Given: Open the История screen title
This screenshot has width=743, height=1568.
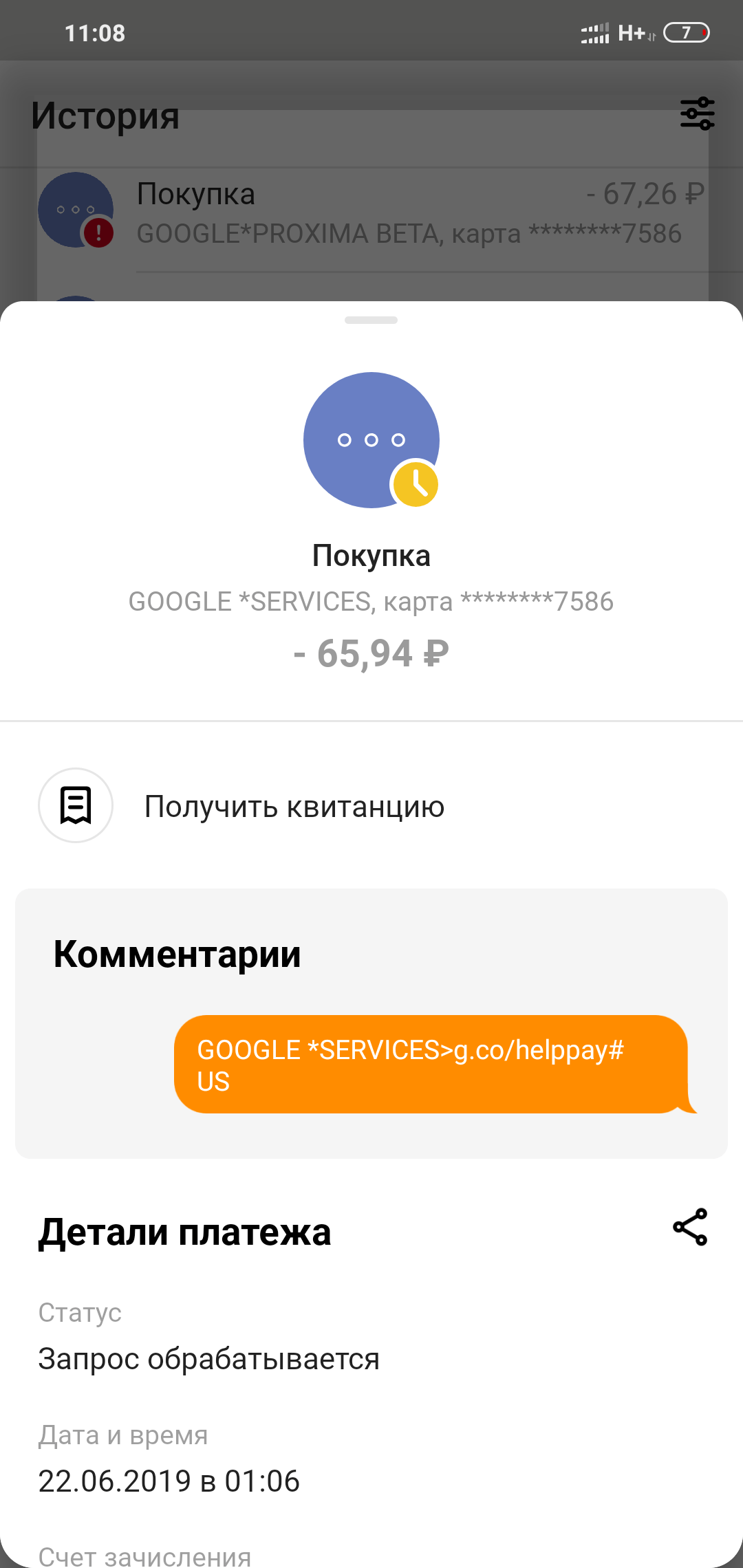Looking at the screenshot, I should click(106, 115).
